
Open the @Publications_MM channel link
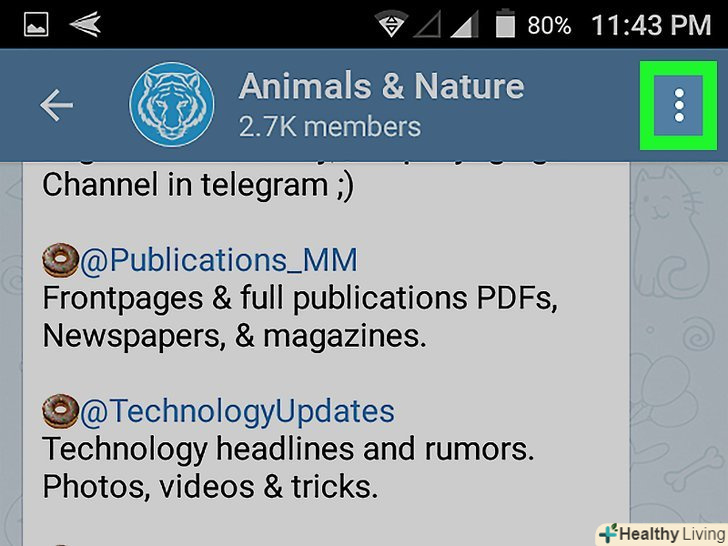(x=218, y=260)
